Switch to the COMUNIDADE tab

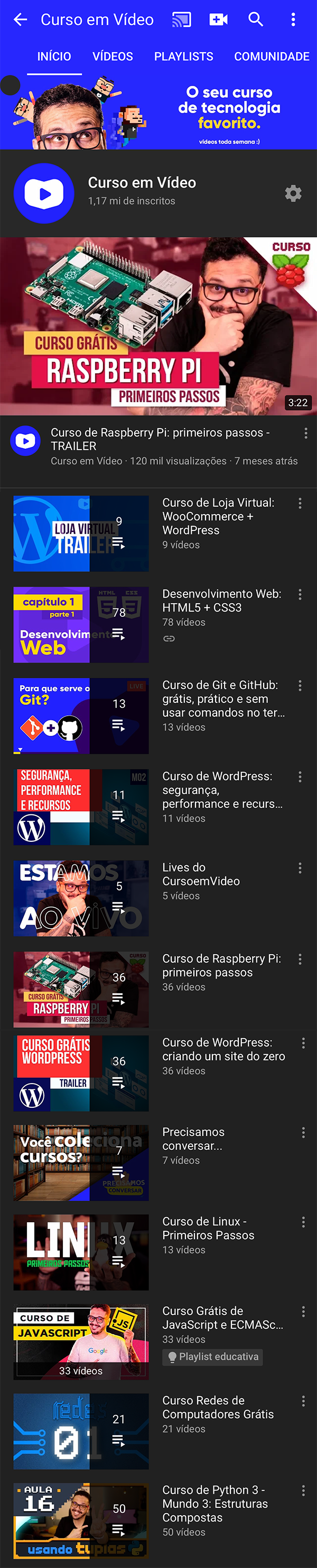[271, 56]
